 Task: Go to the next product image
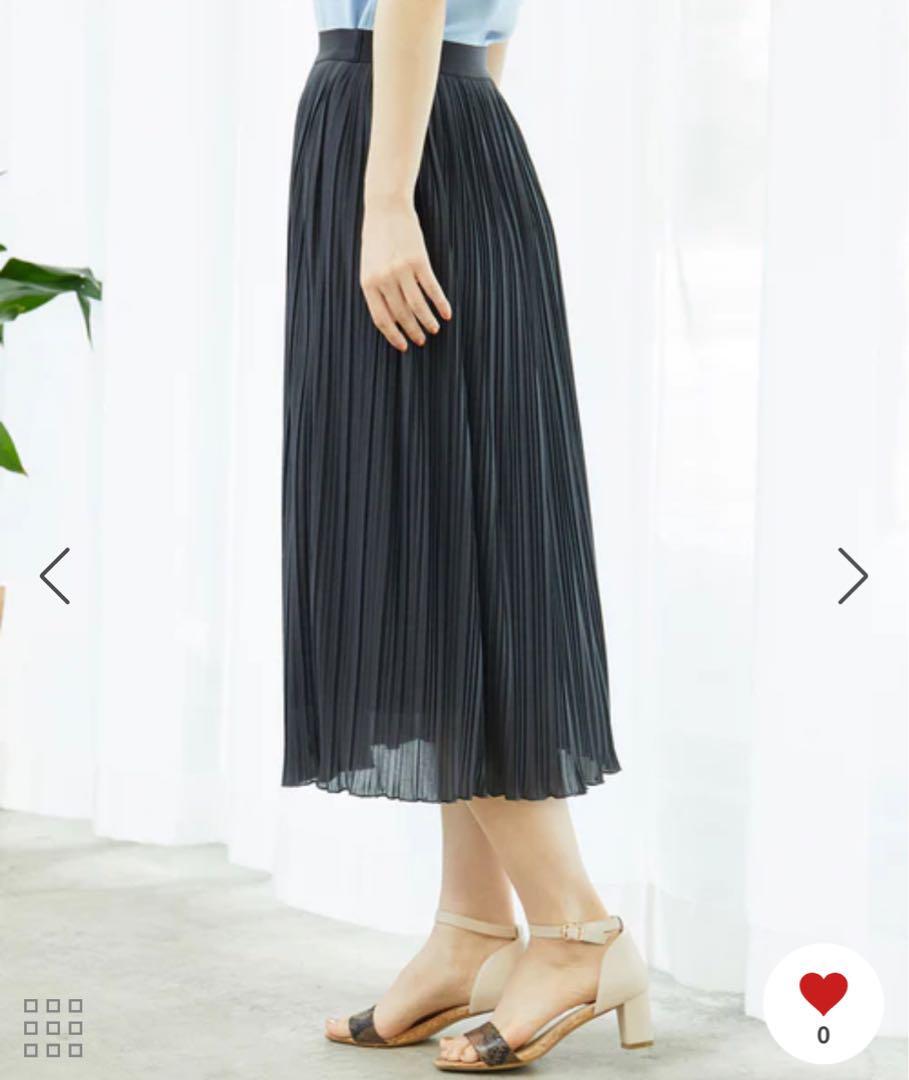852,576
